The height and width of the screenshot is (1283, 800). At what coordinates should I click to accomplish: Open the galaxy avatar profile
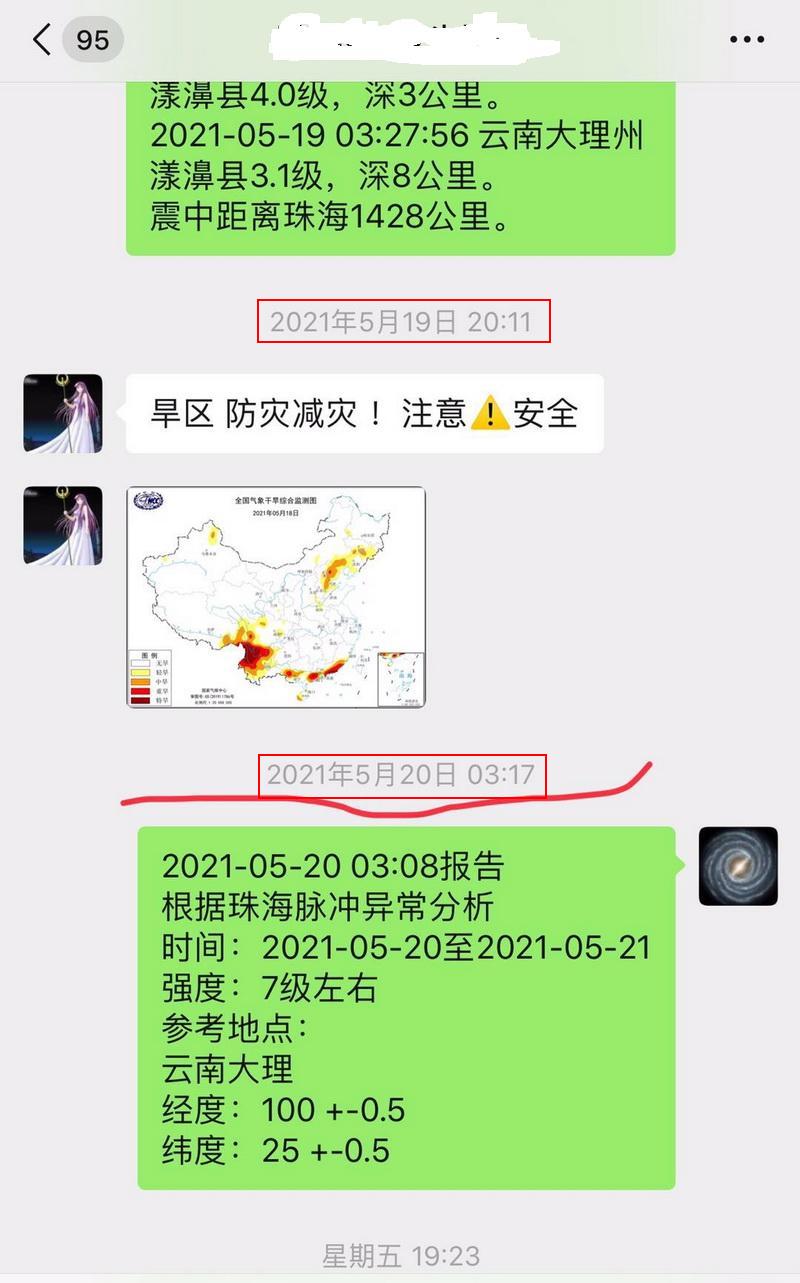point(738,866)
